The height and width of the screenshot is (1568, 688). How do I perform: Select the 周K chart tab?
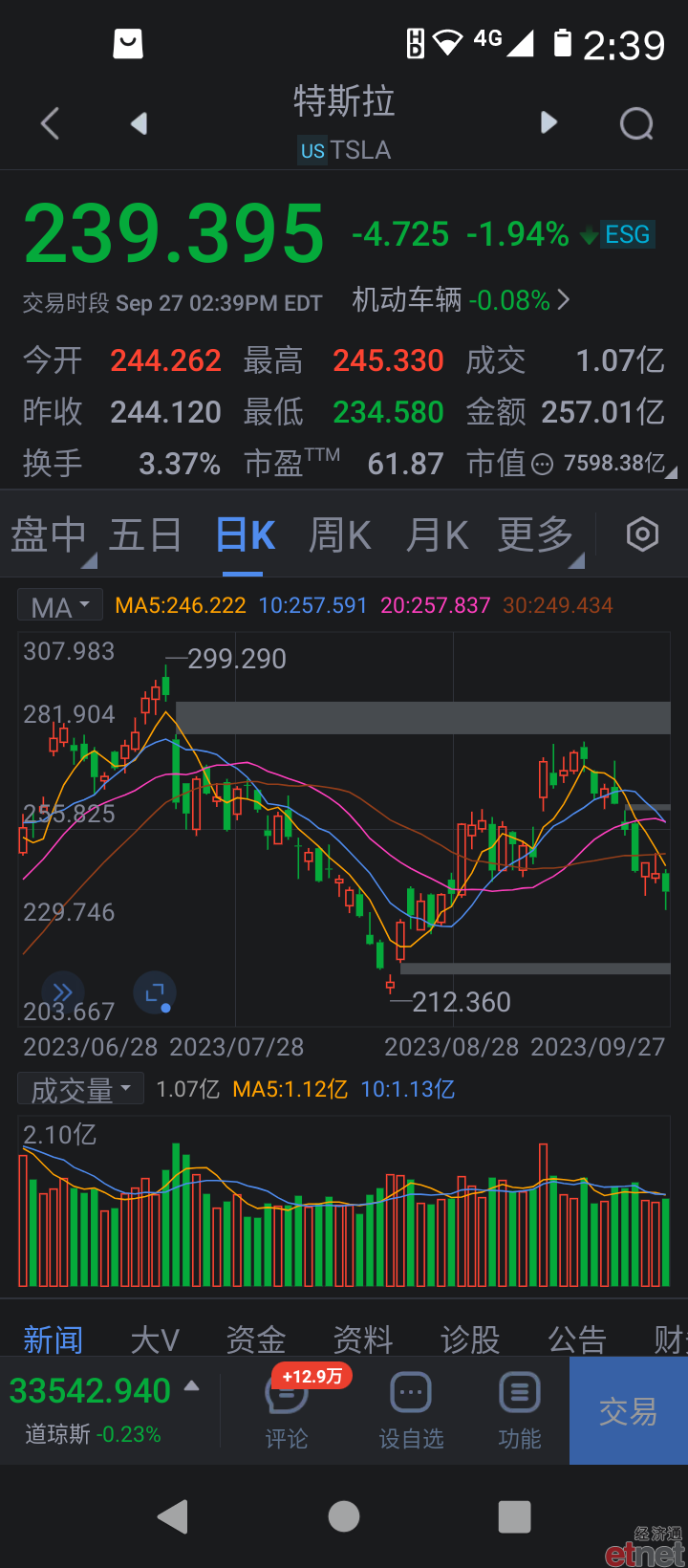(340, 535)
